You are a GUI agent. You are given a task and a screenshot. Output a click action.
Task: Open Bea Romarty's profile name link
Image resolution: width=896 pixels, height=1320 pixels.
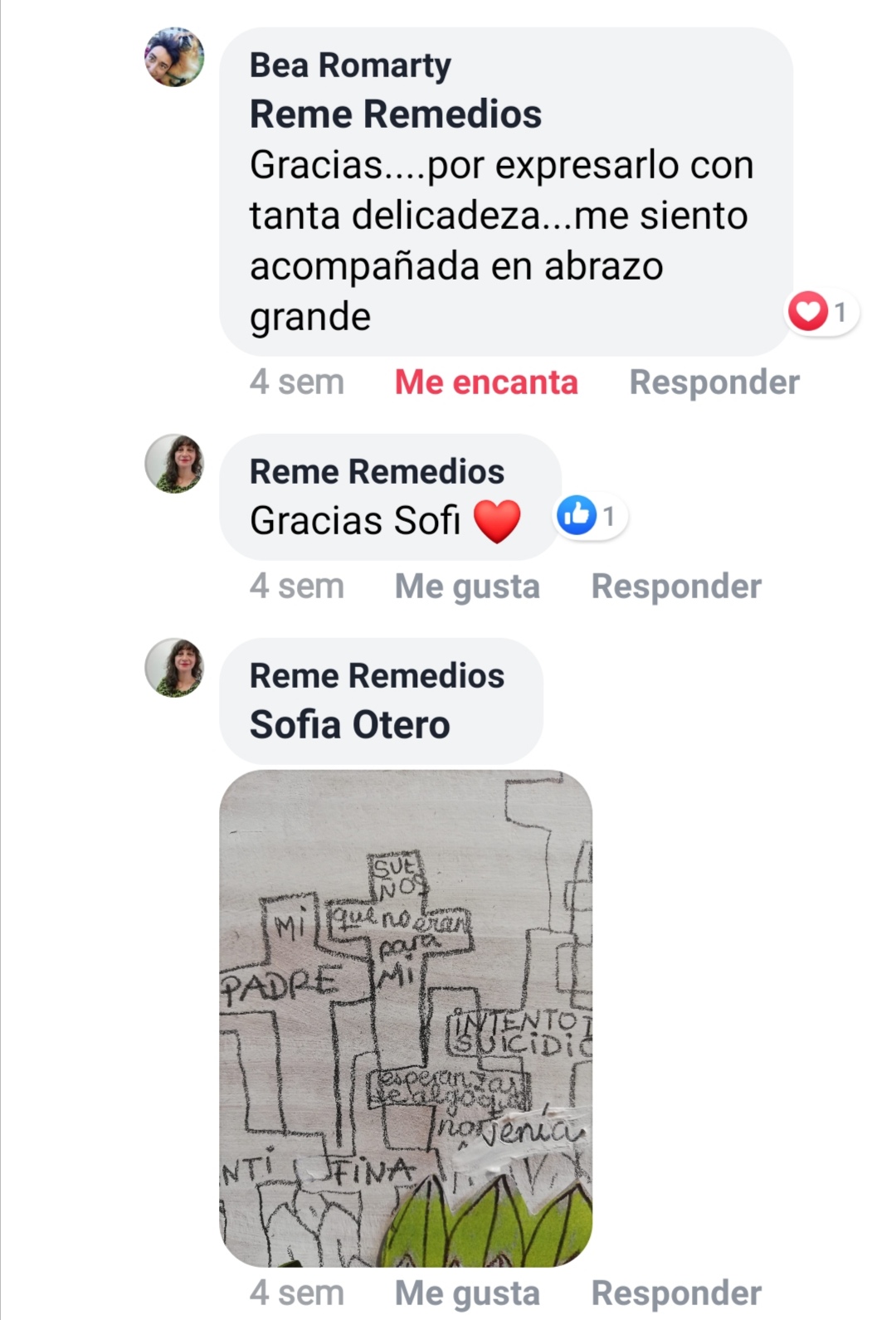350,66
